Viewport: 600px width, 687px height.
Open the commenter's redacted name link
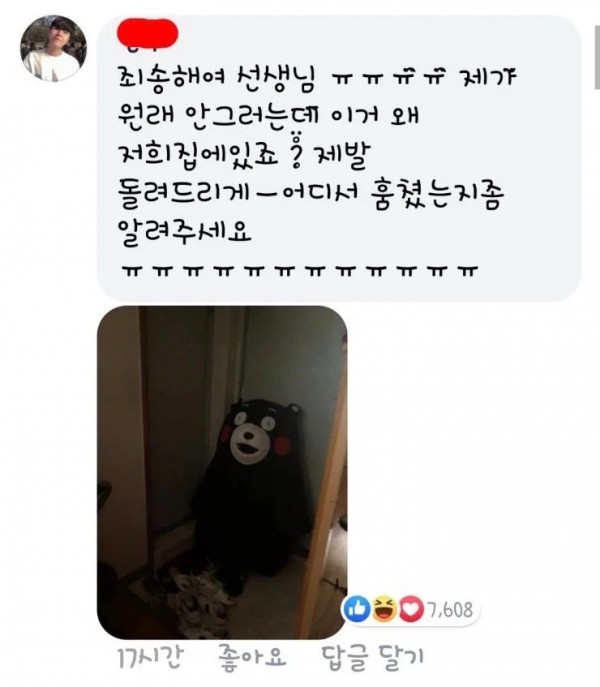(x=148, y=35)
